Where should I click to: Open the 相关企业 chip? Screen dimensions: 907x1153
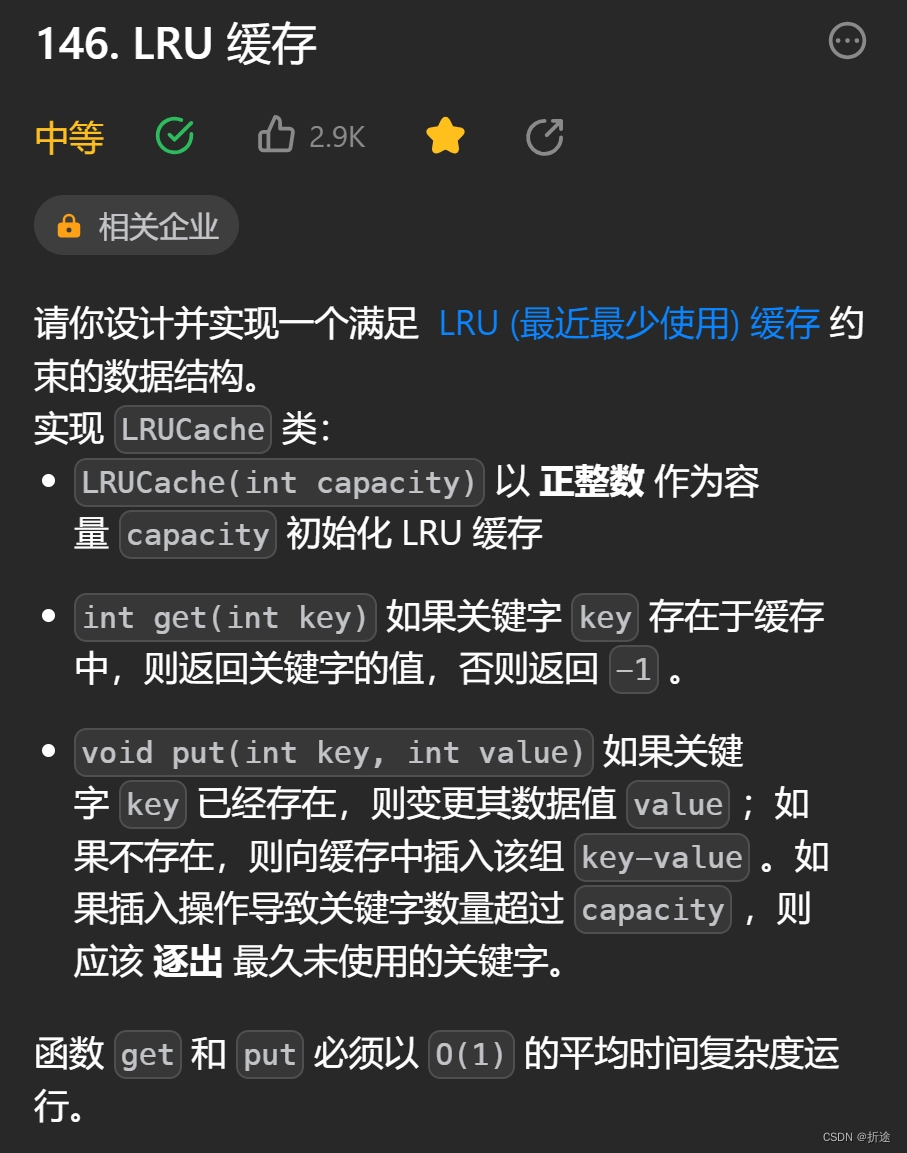pos(136,226)
